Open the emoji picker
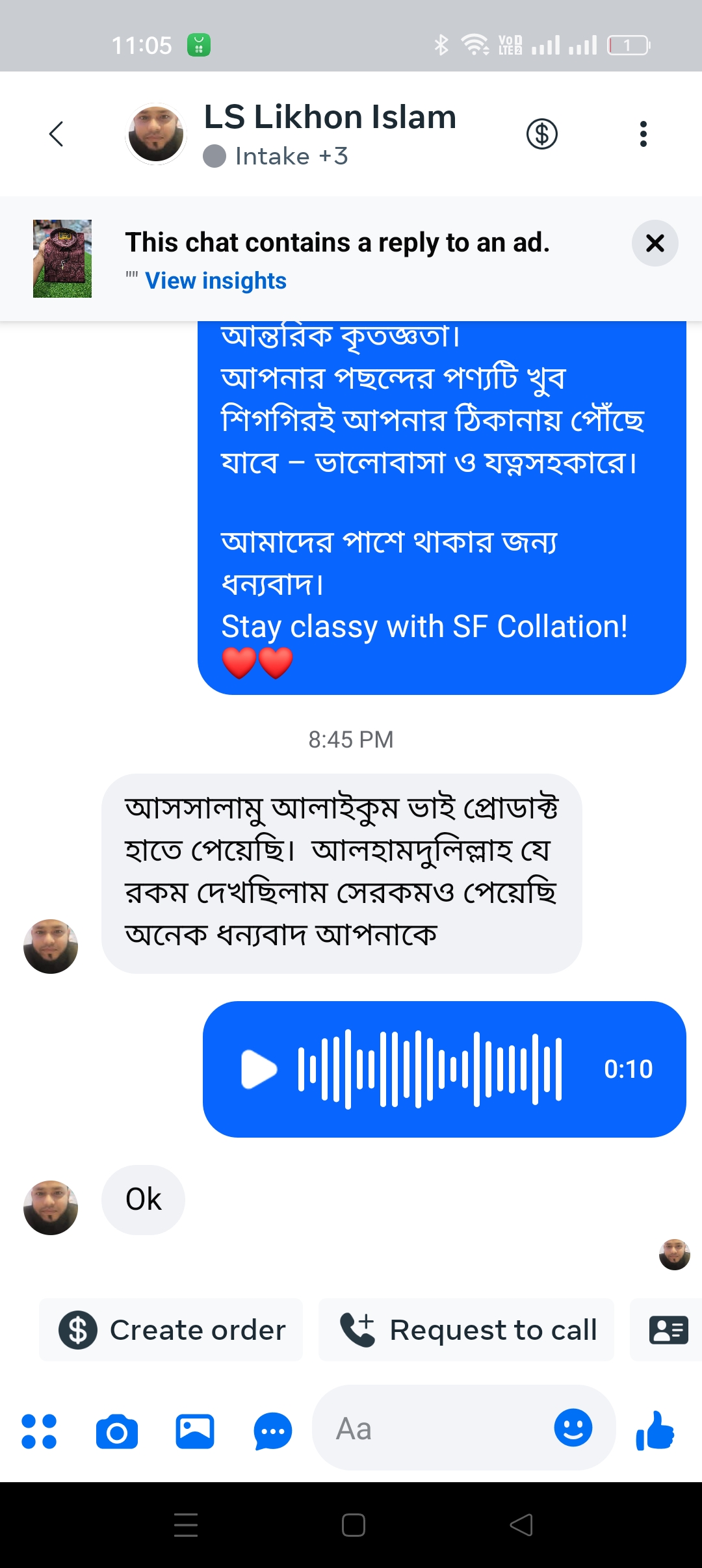Image resolution: width=702 pixels, height=1568 pixels. pos(573,1428)
